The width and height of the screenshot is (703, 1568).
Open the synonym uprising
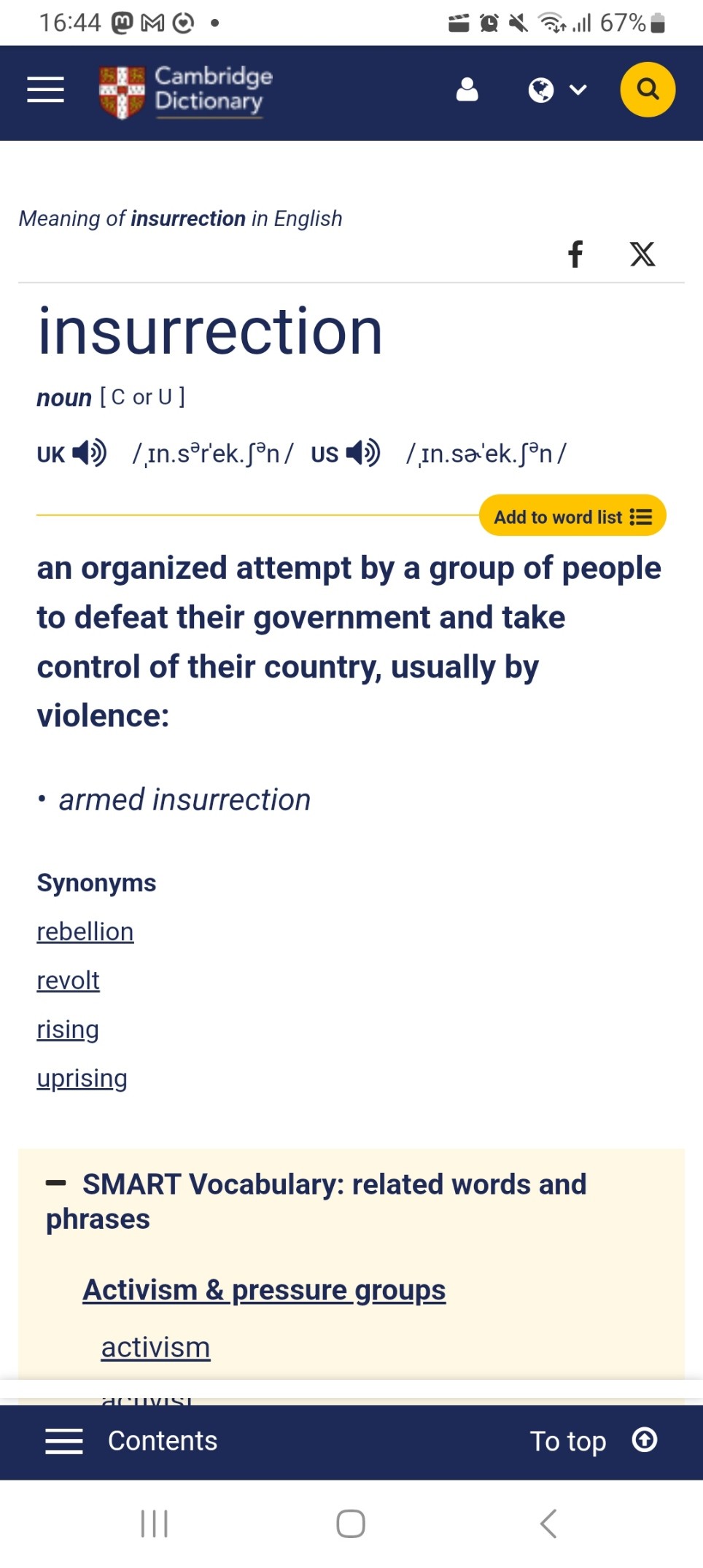click(82, 1078)
